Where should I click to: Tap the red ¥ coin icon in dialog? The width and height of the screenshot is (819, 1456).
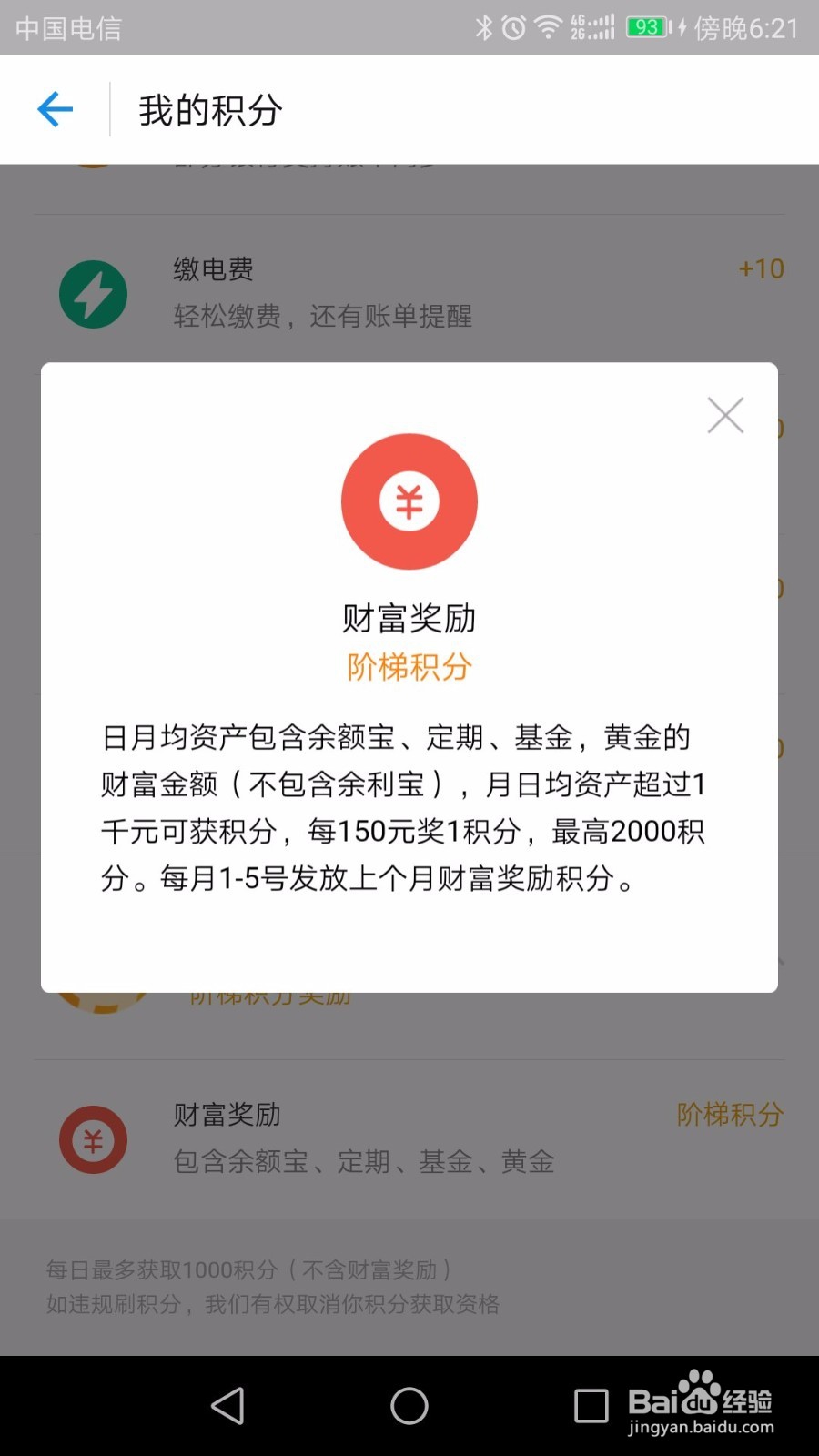[x=409, y=500]
